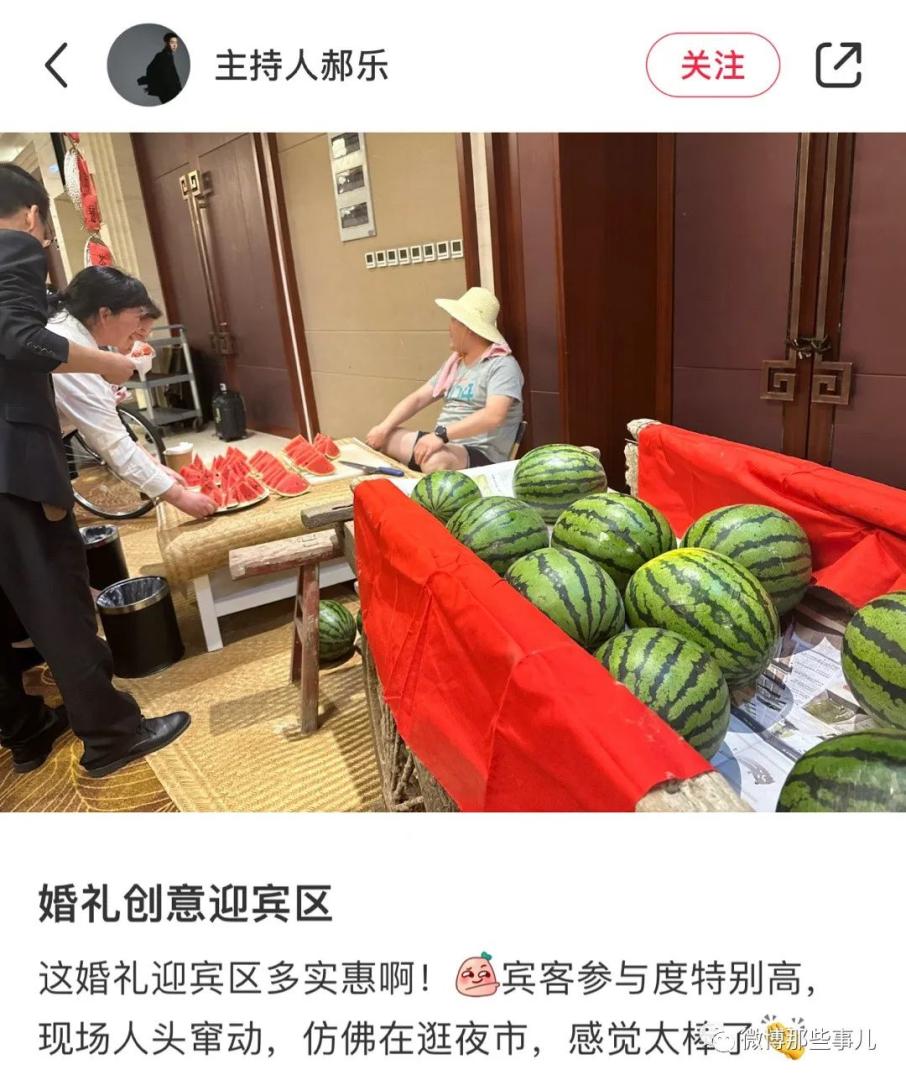Open 主持人郝乐's profile avatar
Screen dimensions: 906x1080
[149, 66]
